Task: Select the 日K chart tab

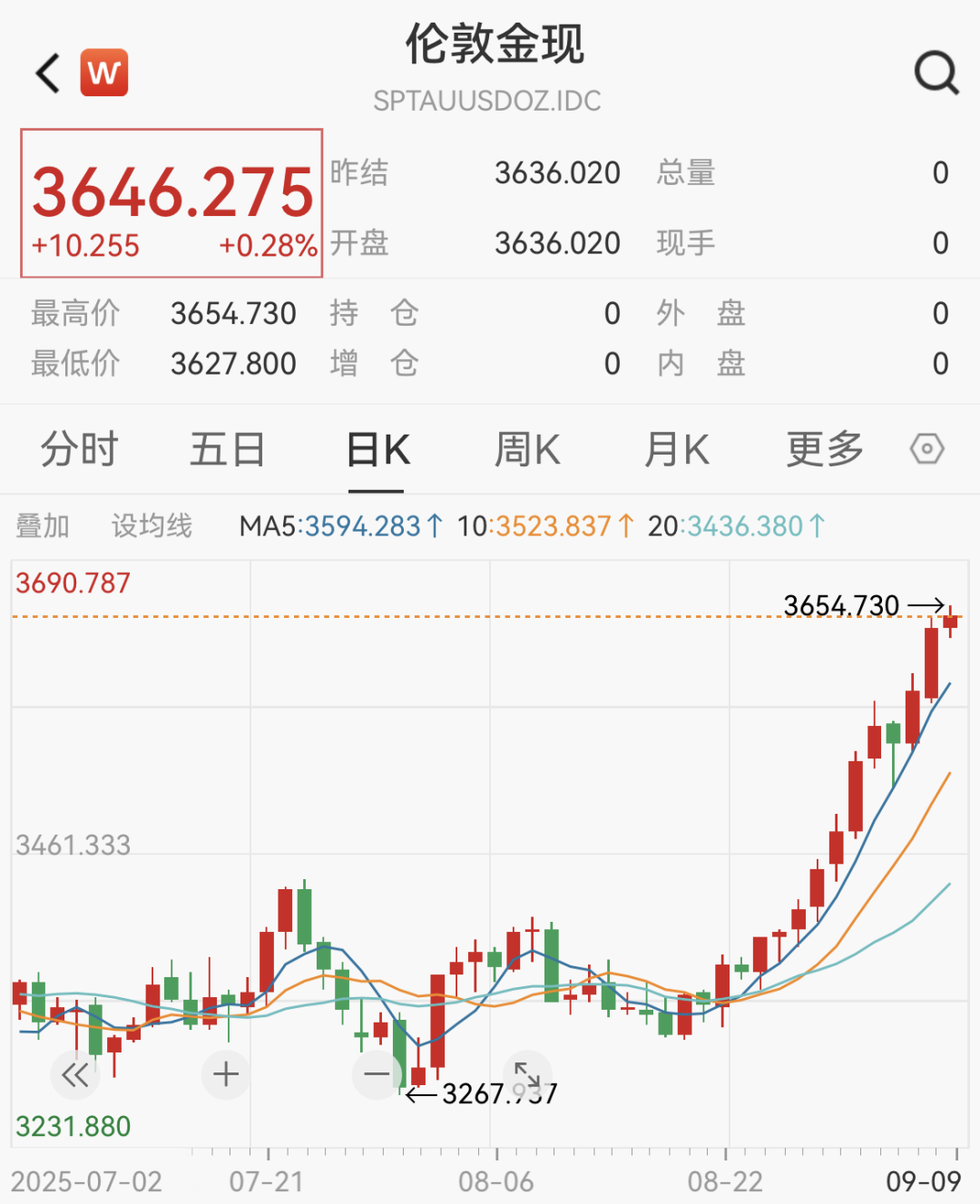Action: [377, 450]
